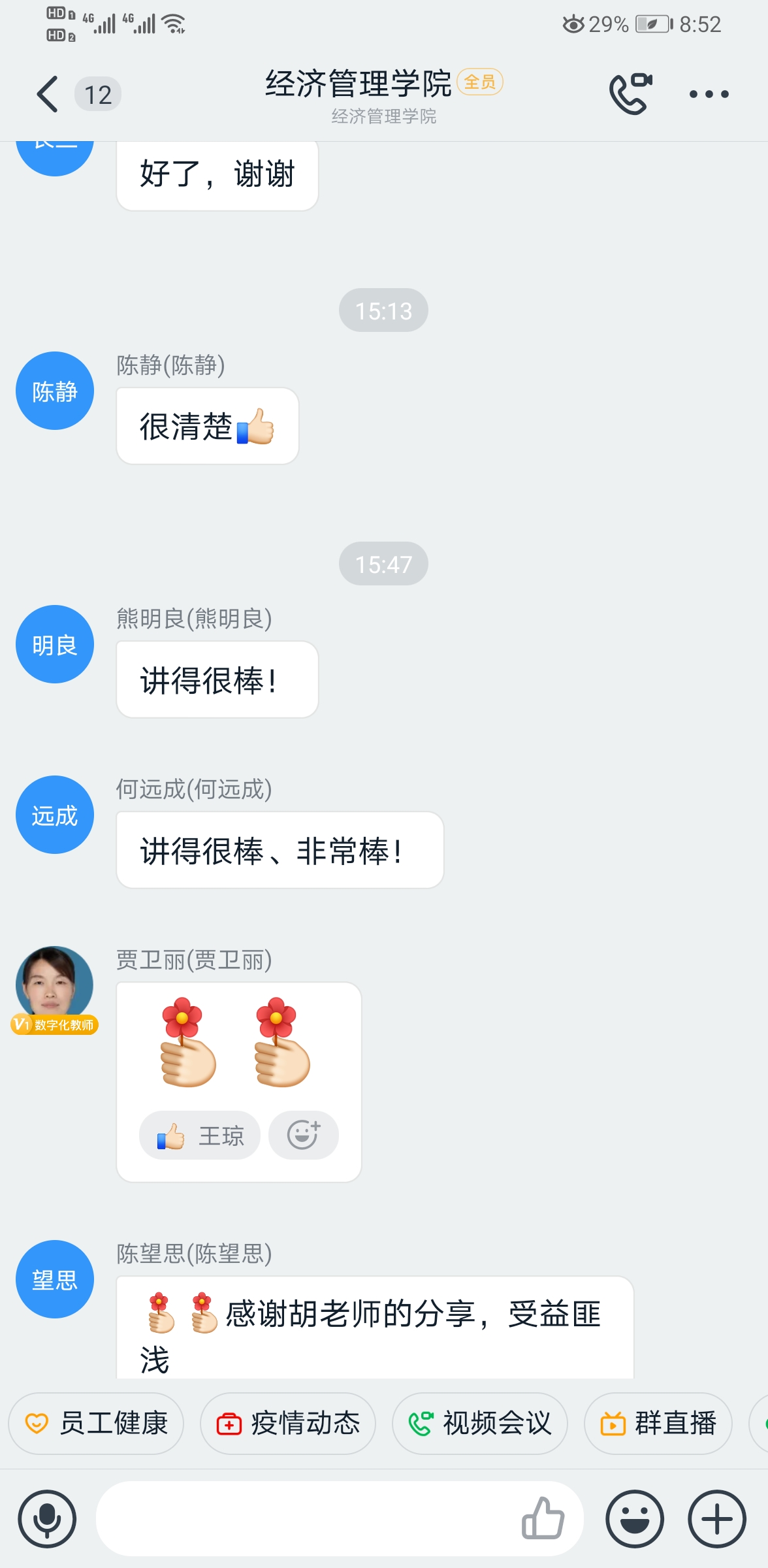
Task: Open the 群直播 shortcut
Action: tap(658, 1423)
